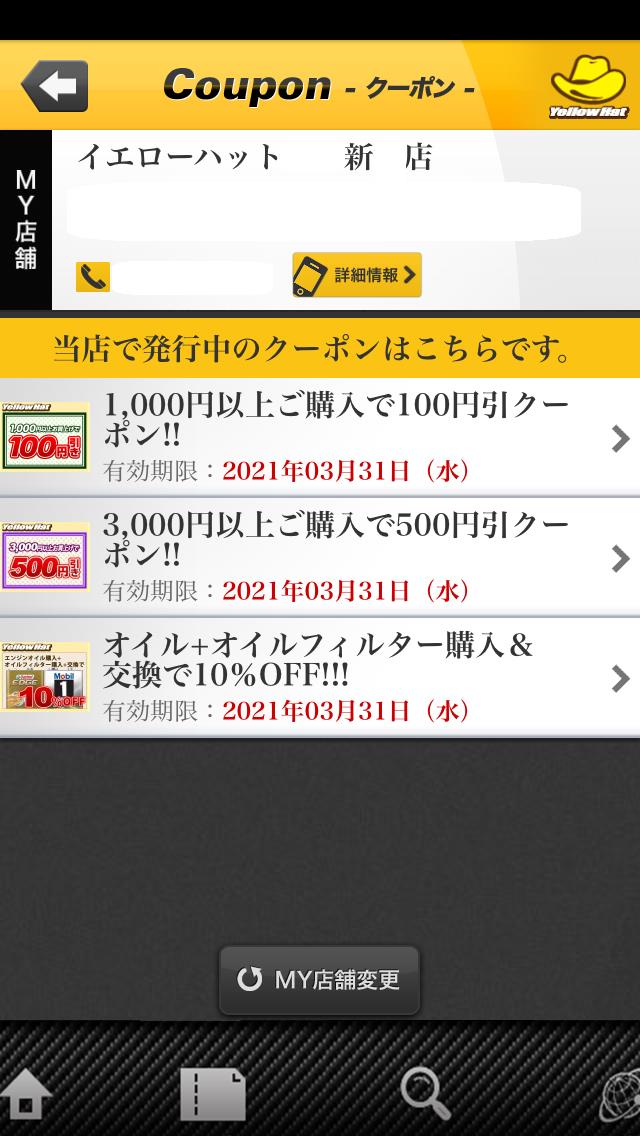640x1136 pixels.
Task: Open the search magnifier tab
Action: (424, 1095)
